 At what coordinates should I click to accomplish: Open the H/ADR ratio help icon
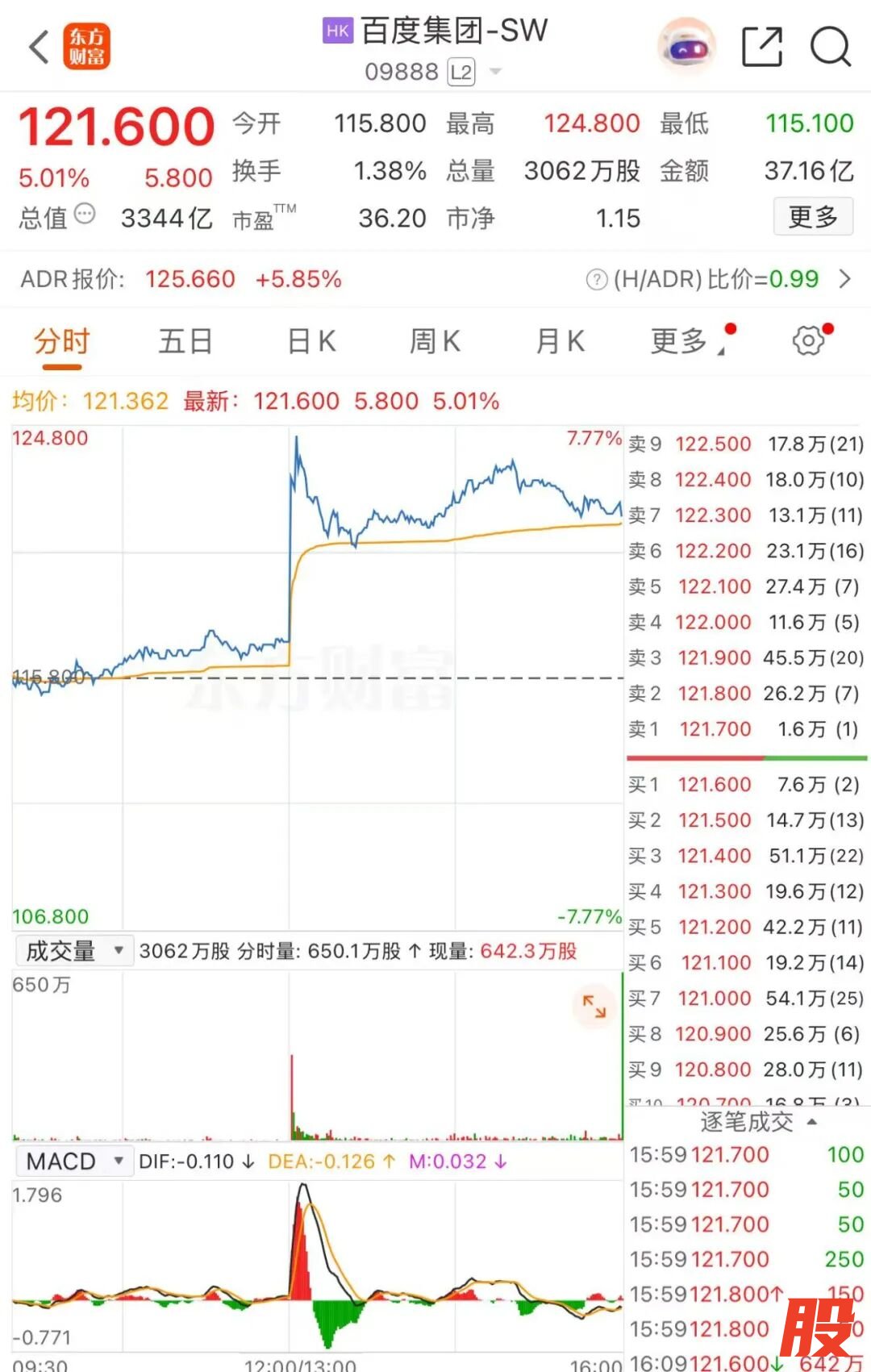(x=596, y=280)
